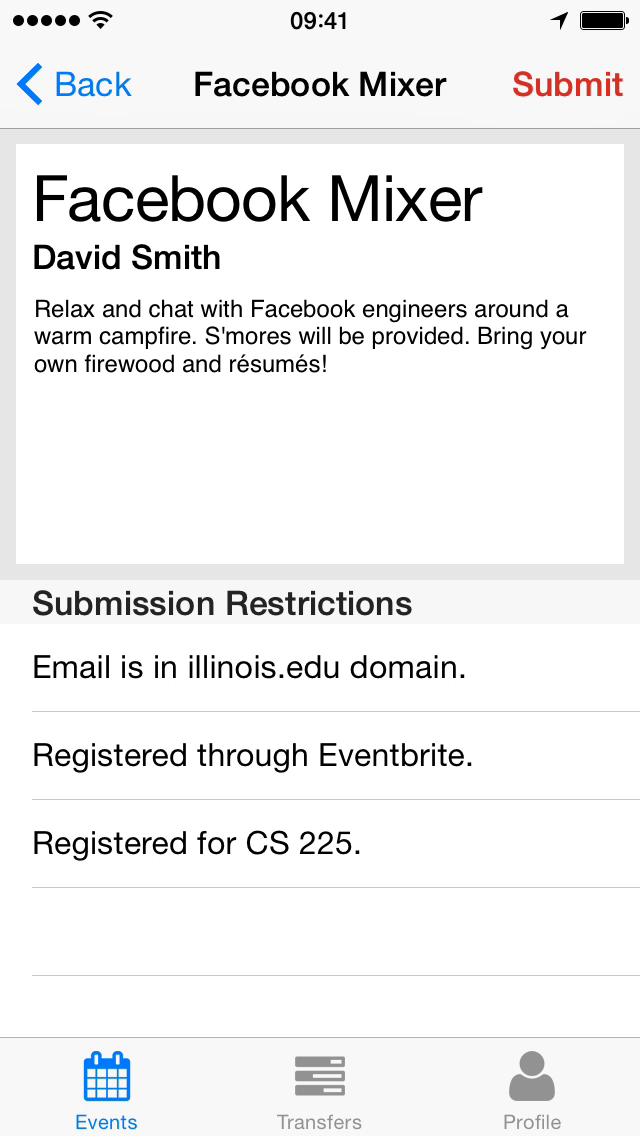The height and width of the screenshot is (1136, 640).
Task: Open the Transfers tab
Action: (x=319, y=1090)
